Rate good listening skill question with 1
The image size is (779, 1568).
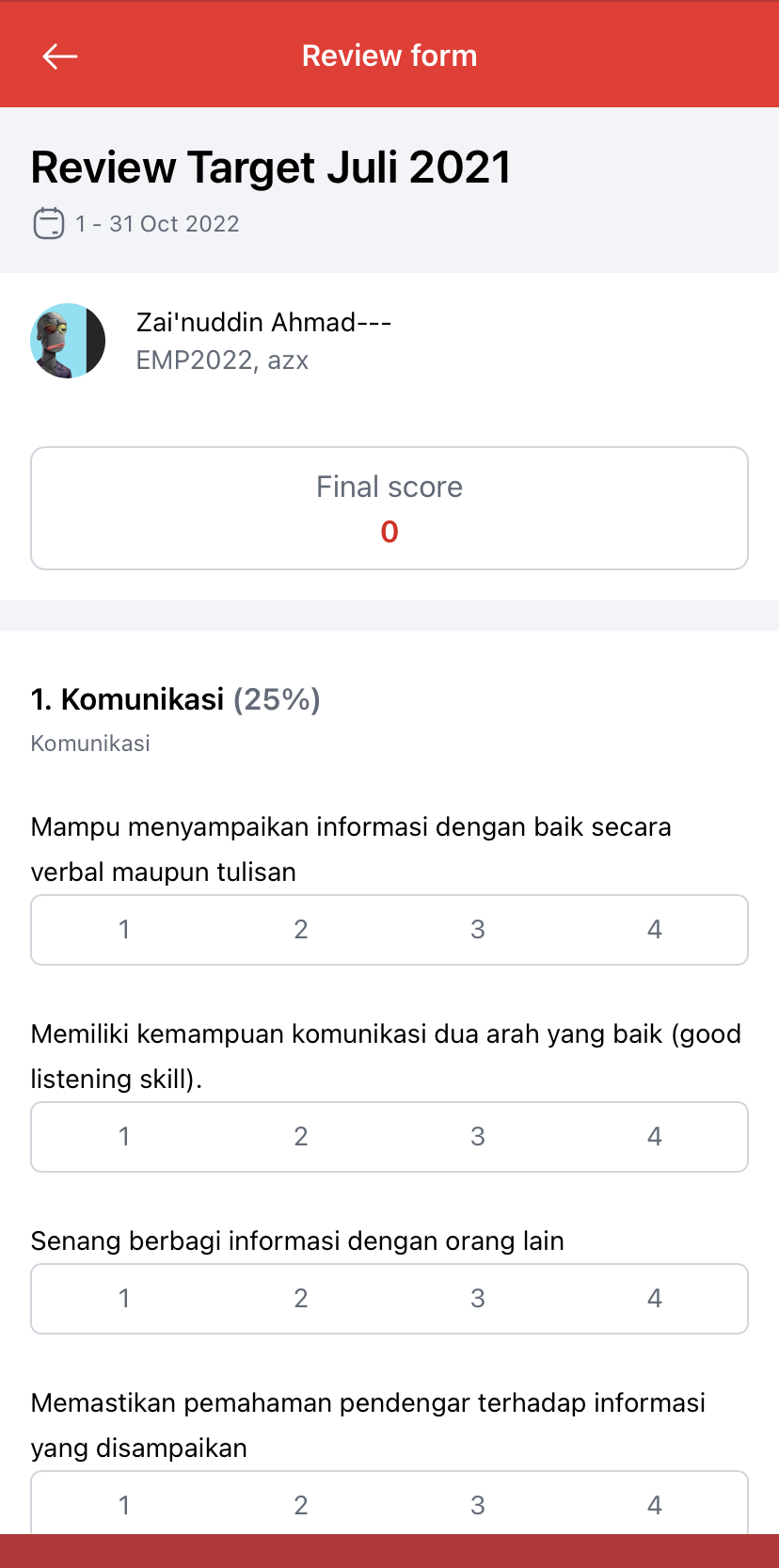click(x=124, y=1136)
